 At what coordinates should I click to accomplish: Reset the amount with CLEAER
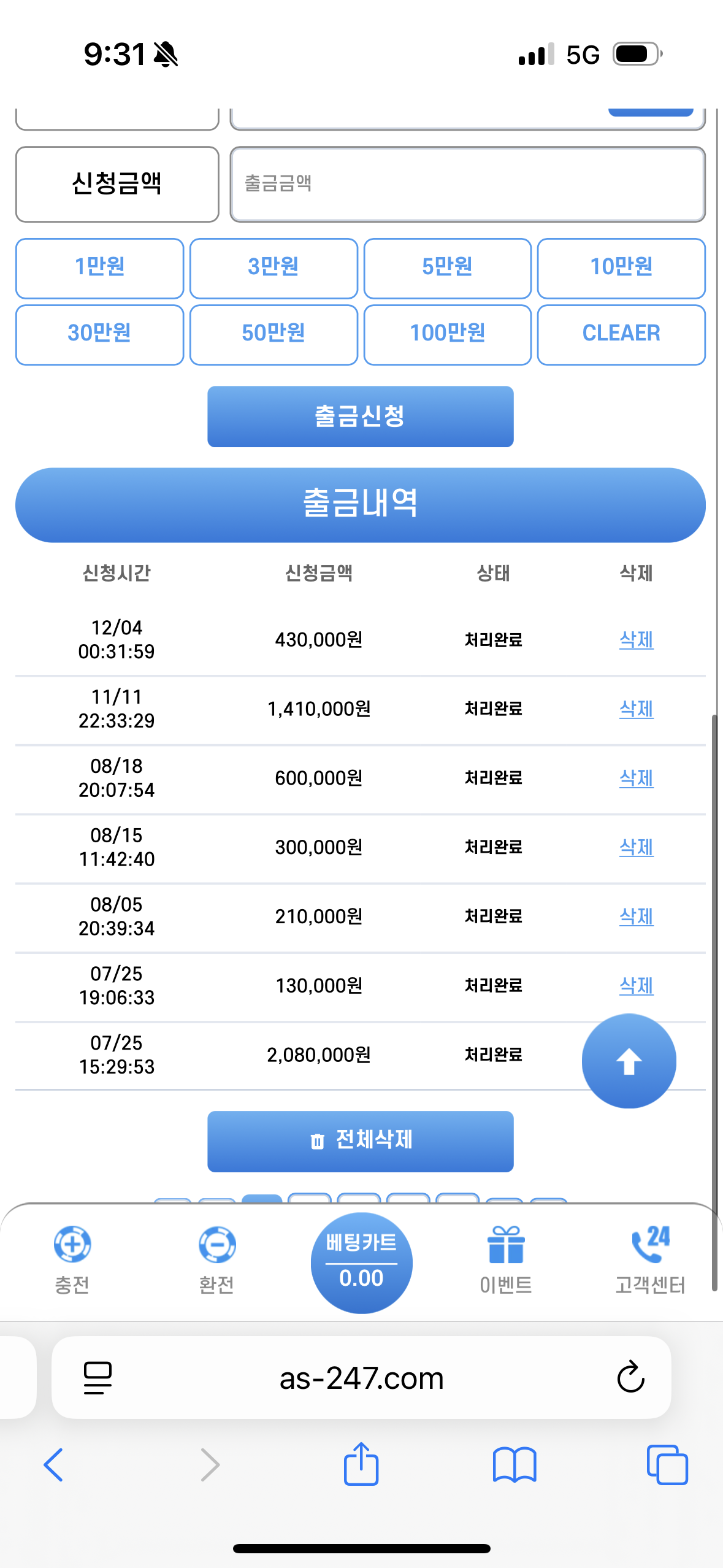(x=621, y=334)
